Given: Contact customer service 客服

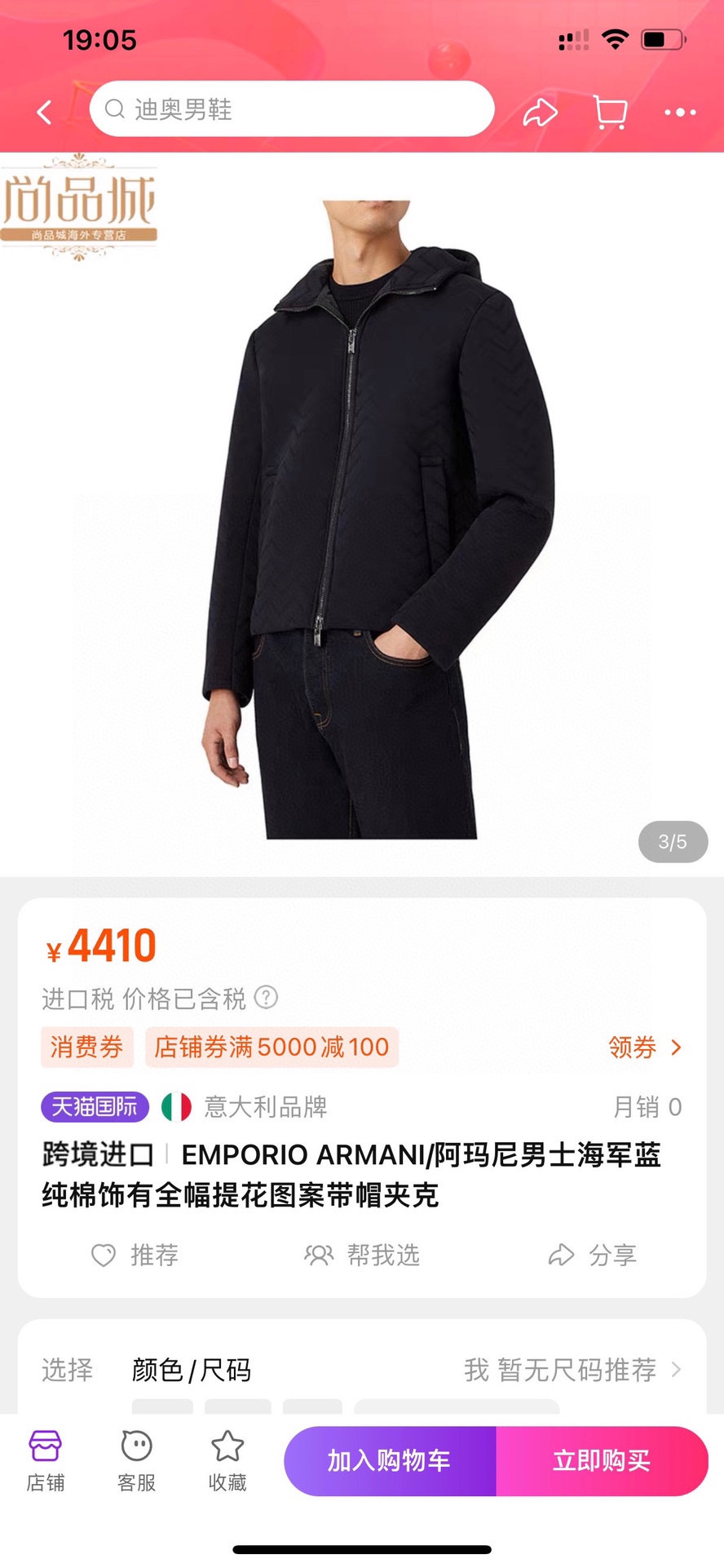Looking at the screenshot, I should click(136, 1460).
